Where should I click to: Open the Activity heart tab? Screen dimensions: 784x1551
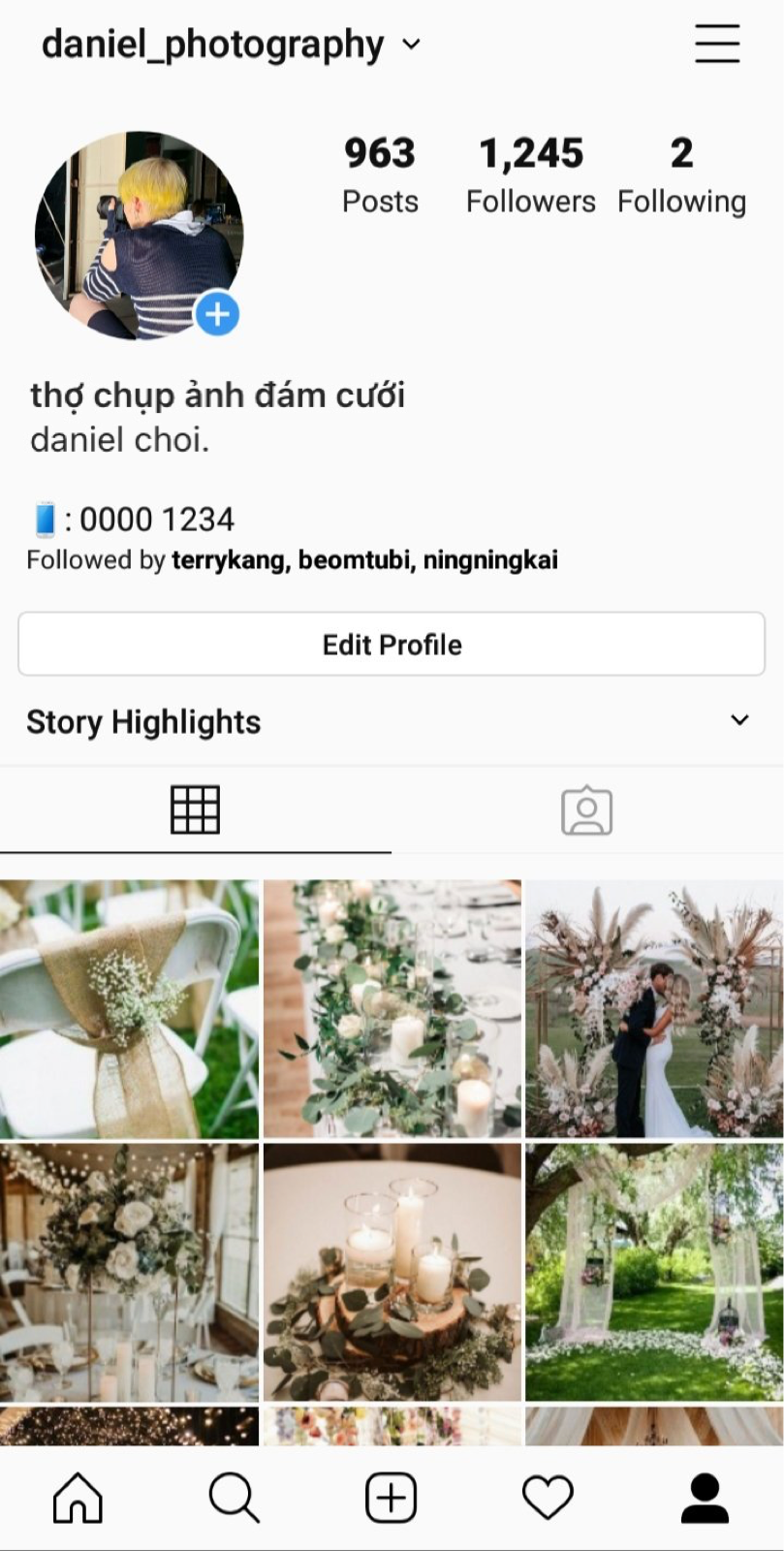(x=549, y=1498)
